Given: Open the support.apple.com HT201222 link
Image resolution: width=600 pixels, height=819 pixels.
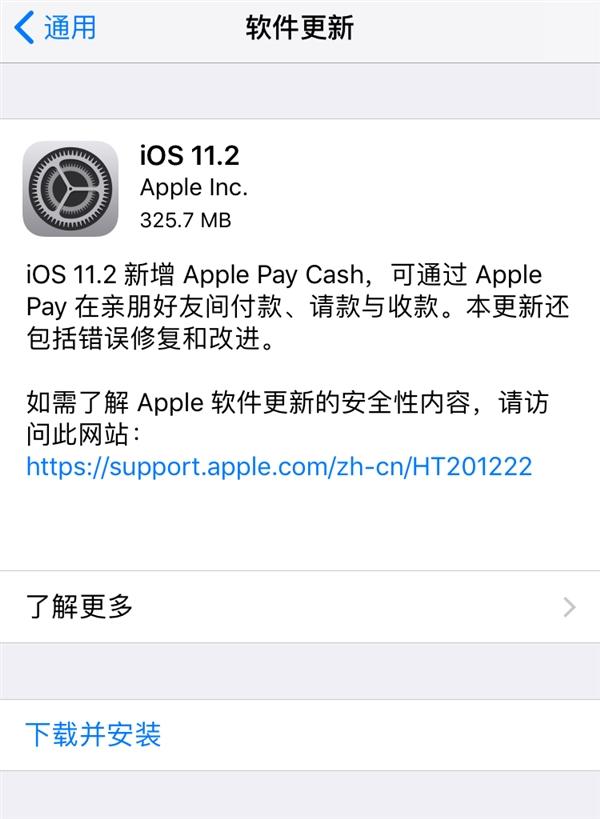Looking at the screenshot, I should pos(279,466).
